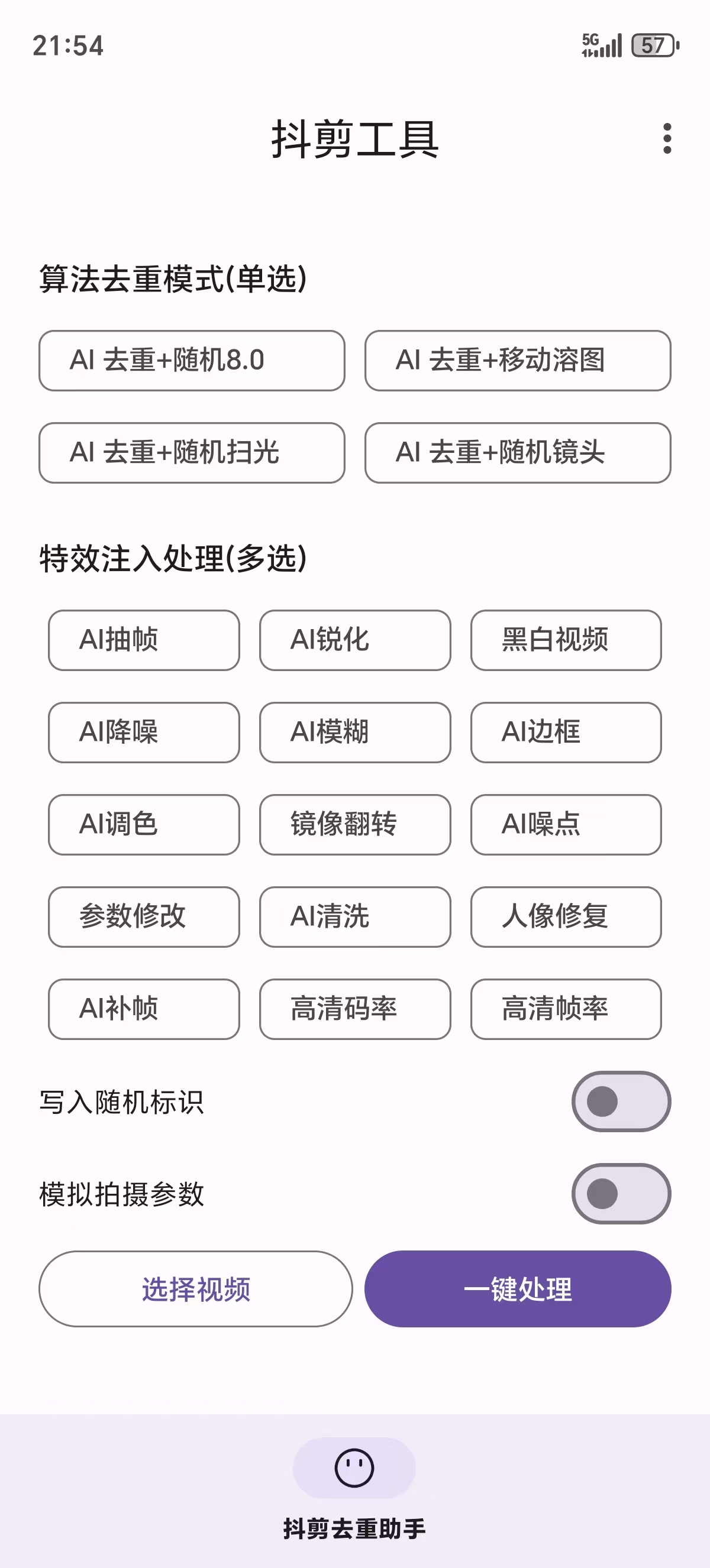This screenshot has width=710, height=1568.
Task: Choose the AI 去重+移动溶图 mode
Action: [518, 360]
